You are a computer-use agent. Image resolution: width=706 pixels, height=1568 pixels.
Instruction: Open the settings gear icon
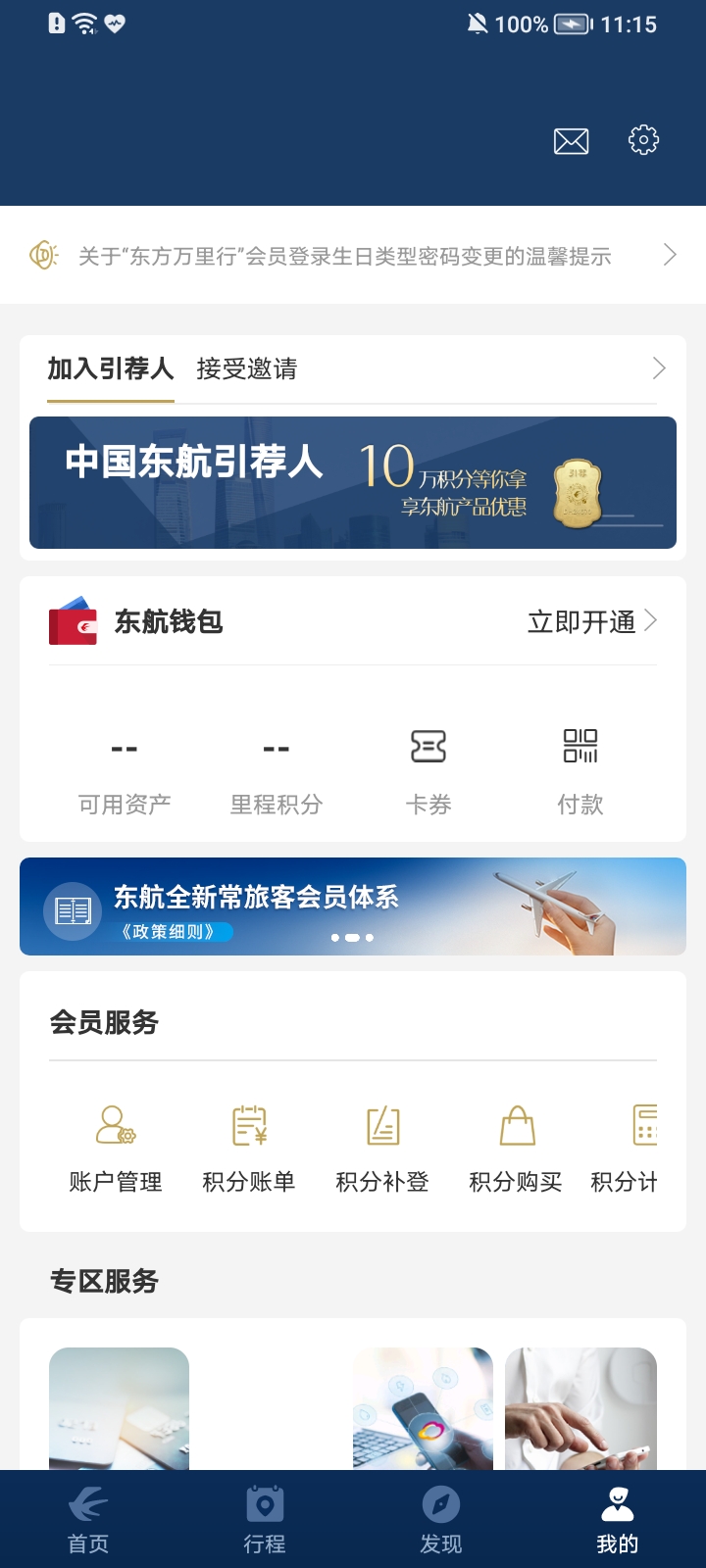643,140
